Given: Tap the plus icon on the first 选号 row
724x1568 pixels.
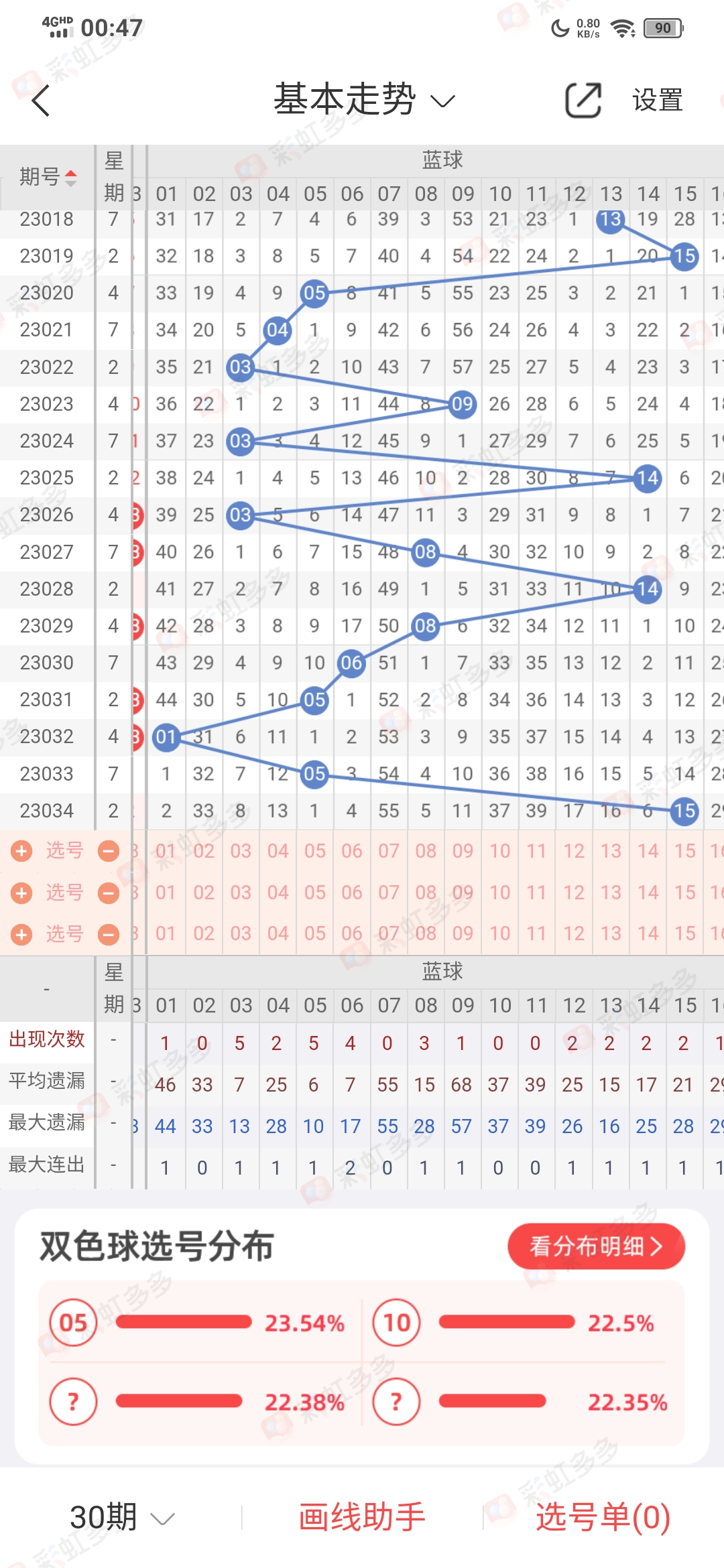Looking at the screenshot, I should 21,851.
